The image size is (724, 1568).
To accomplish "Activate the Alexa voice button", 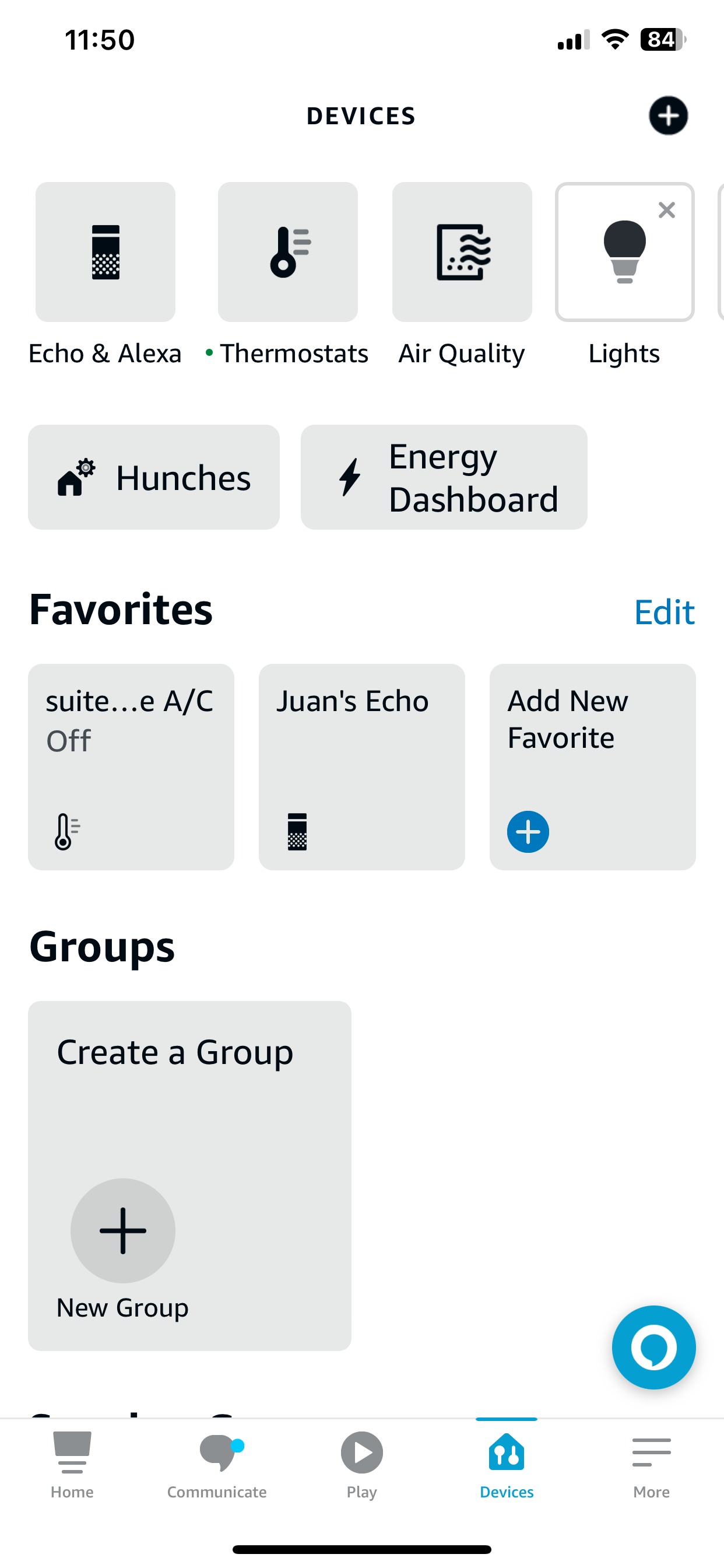I will [x=653, y=1347].
